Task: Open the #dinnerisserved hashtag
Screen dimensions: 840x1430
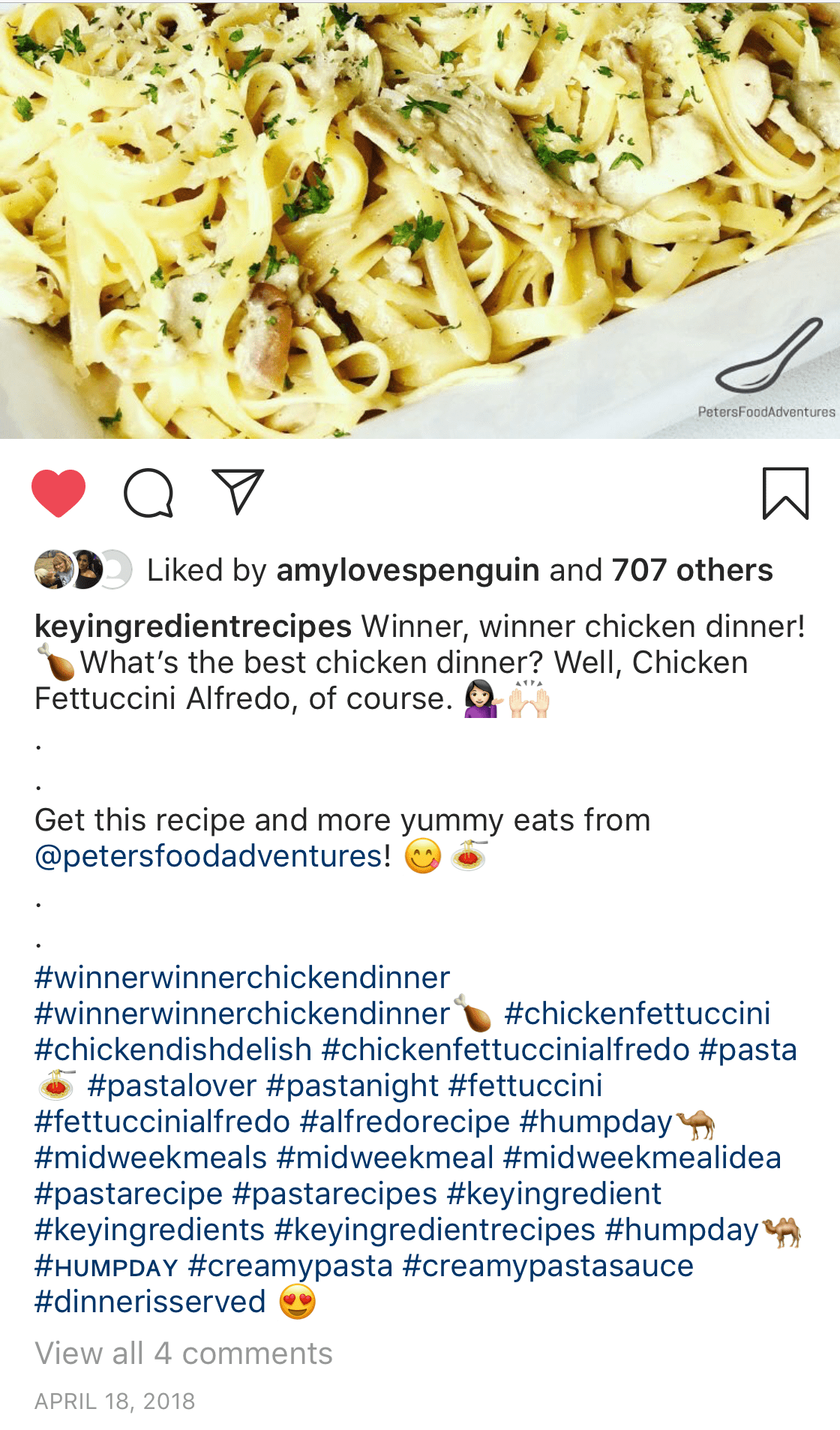Action: click(150, 1301)
